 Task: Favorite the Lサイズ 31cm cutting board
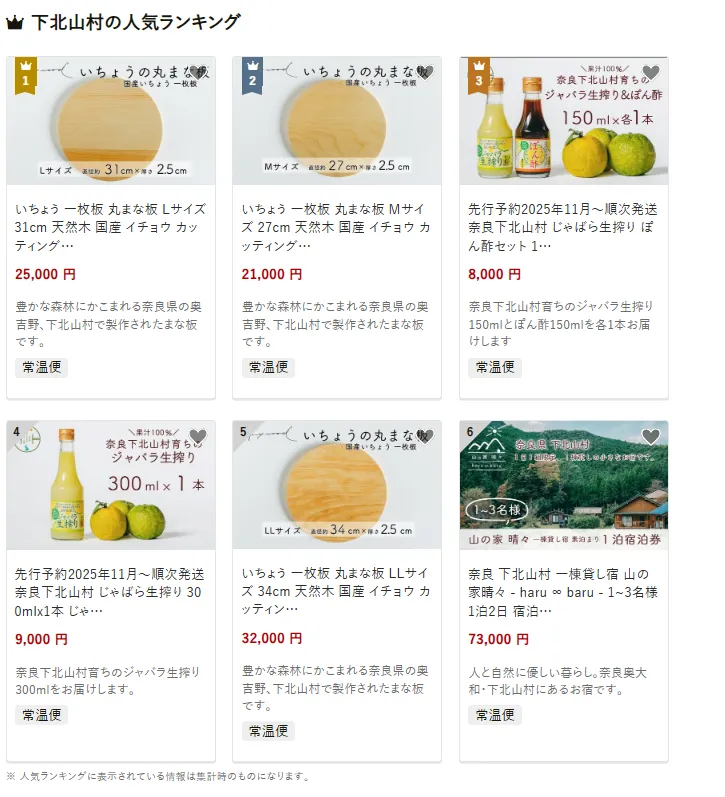(x=198, y=72)
